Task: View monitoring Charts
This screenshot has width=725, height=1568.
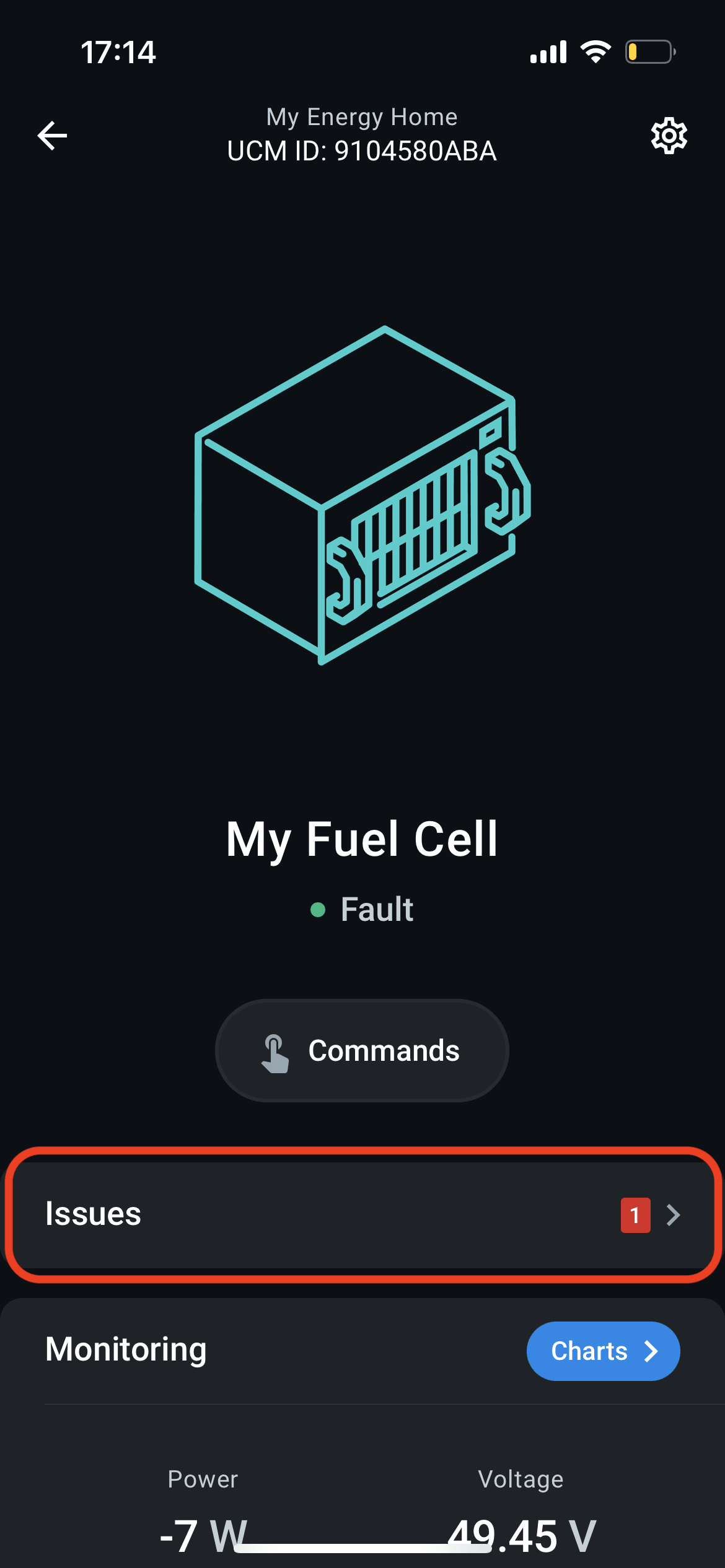Action: pyautogui.click(x=603, y=1351)
